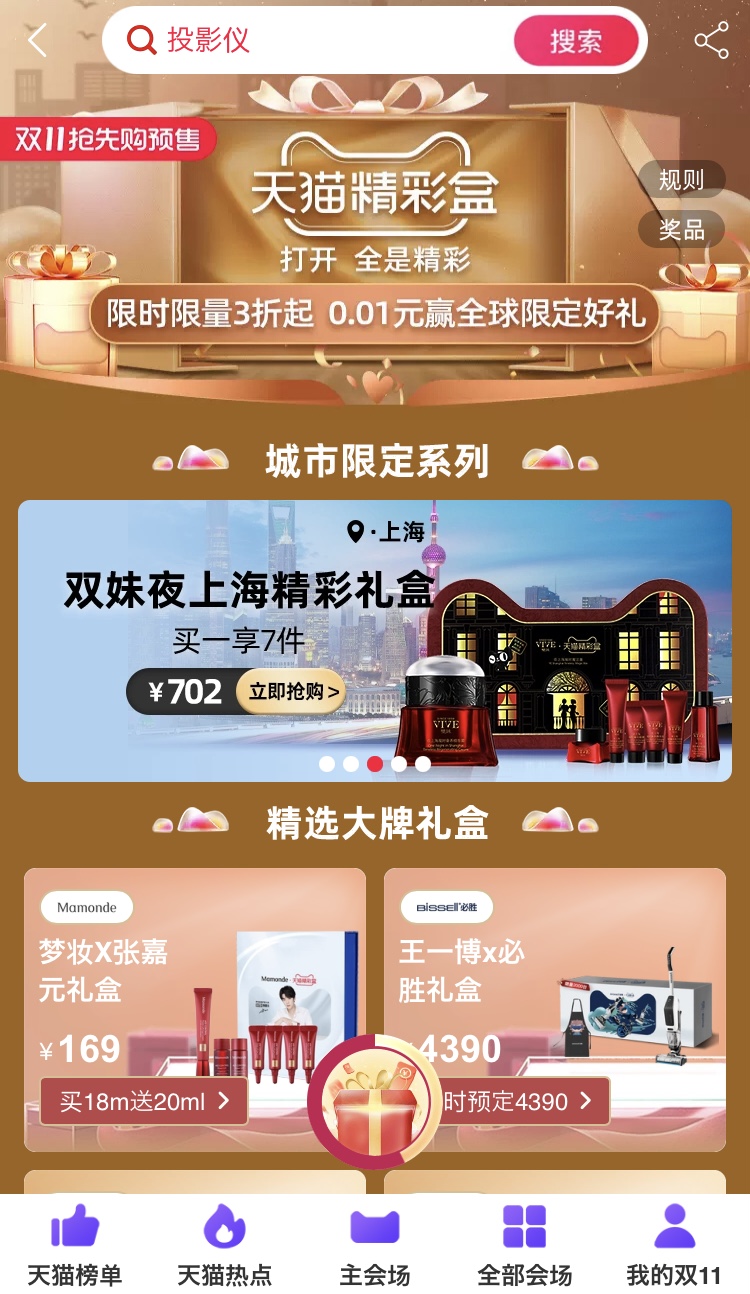Tap 立即抢购 on the Shanghai gift box
The width and height of the screenshot is (750, 1294).
(292, 691)
